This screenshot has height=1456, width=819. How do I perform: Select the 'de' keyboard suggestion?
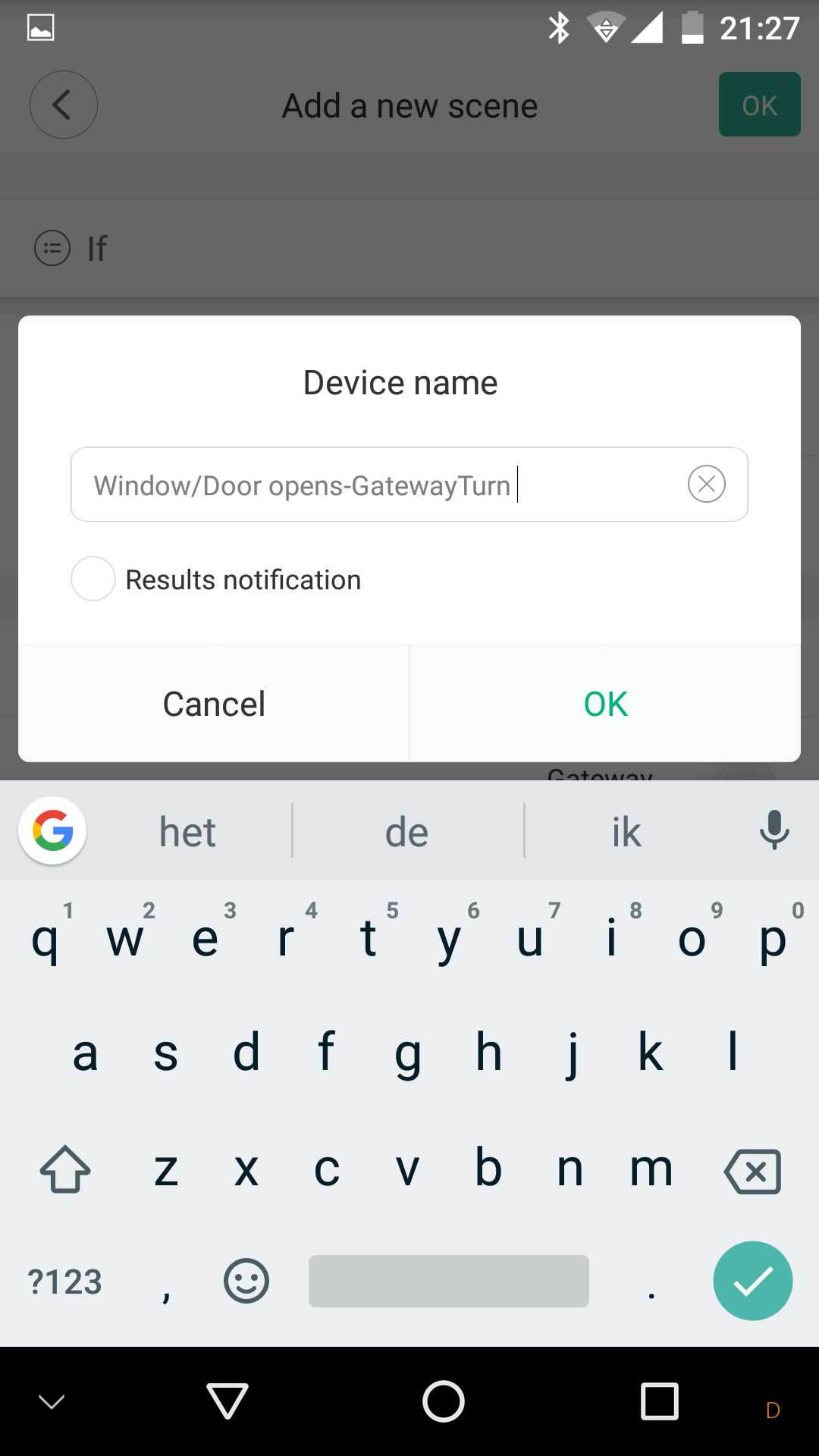[407, 832]
